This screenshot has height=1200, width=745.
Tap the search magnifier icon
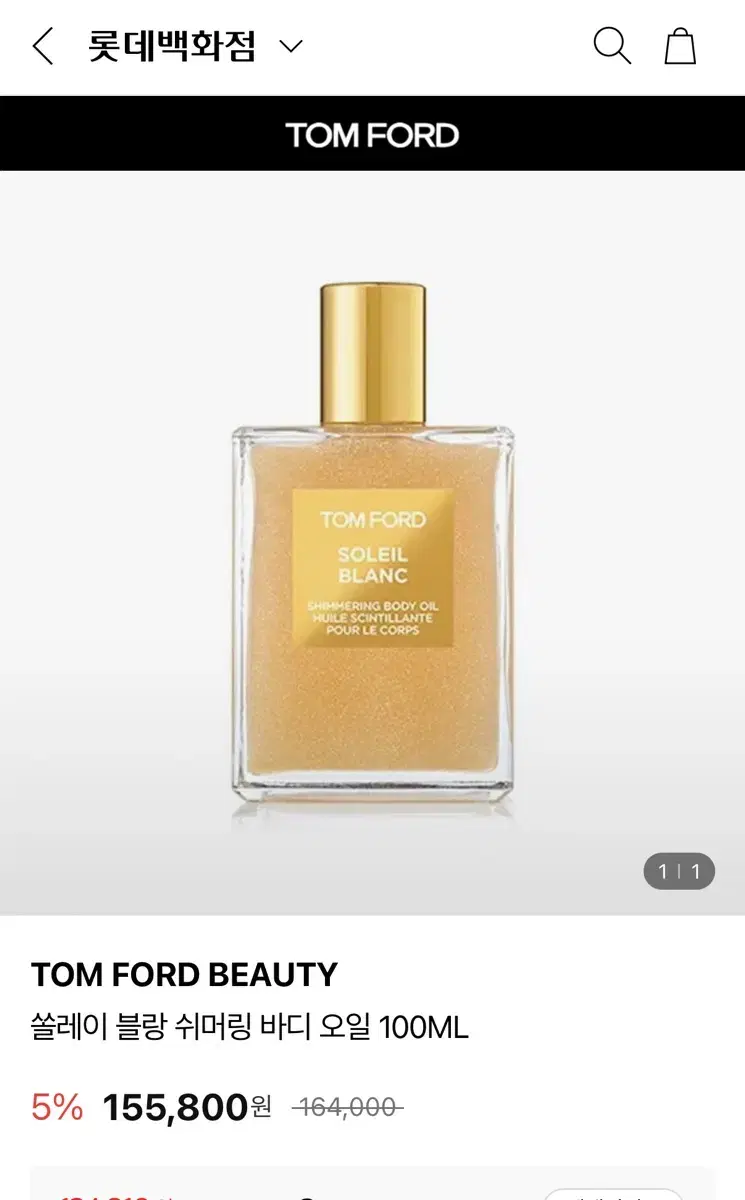tap(611, 45)
